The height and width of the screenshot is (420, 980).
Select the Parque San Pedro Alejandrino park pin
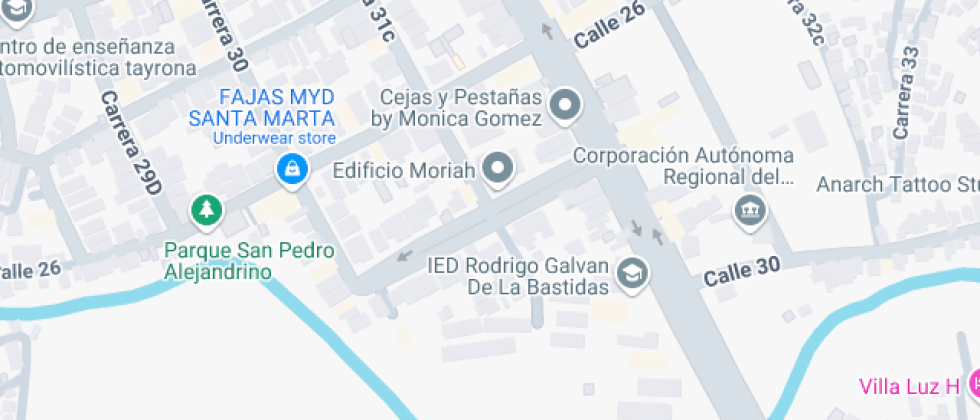(207, 210)
